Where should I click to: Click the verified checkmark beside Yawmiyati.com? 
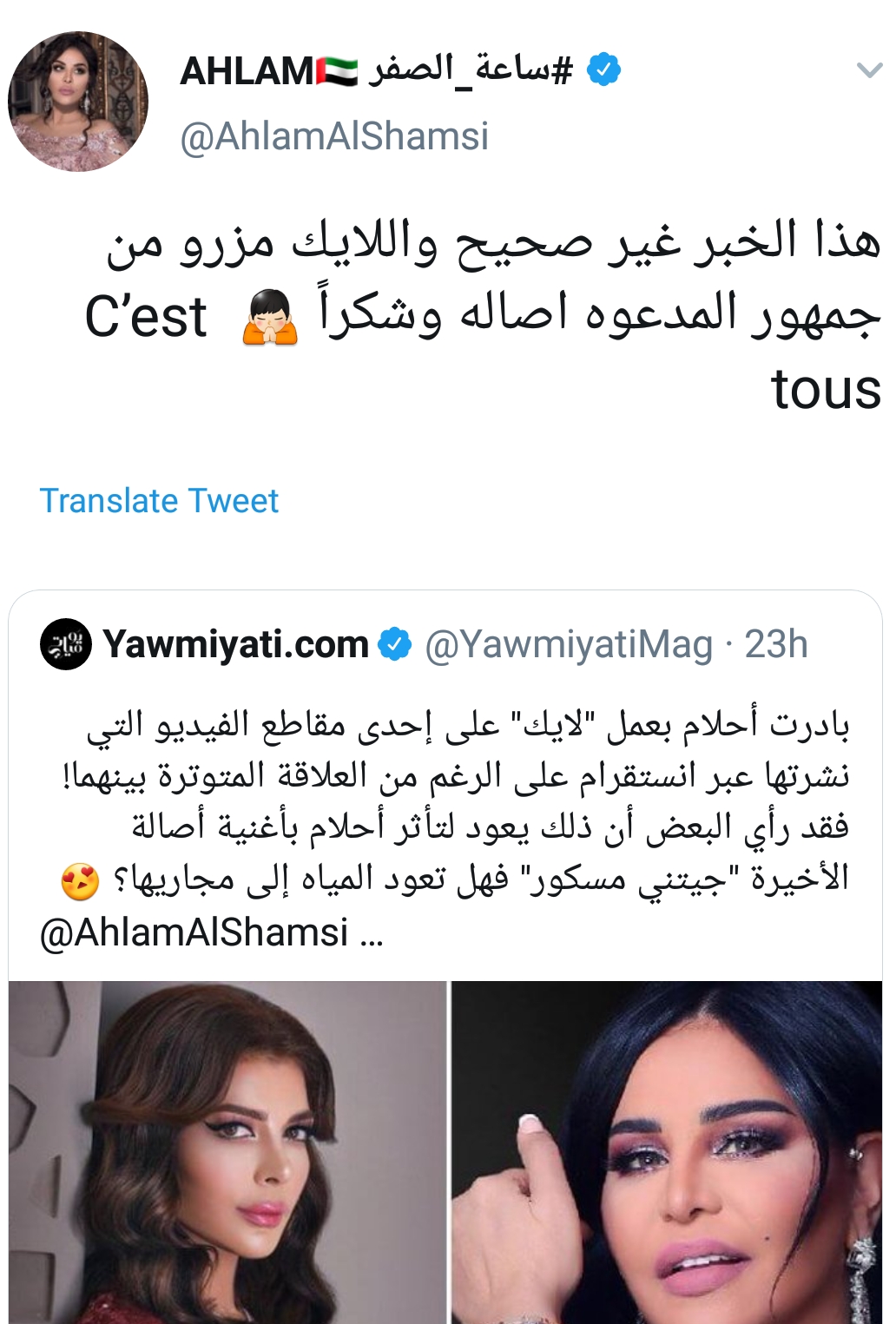tap(393, 643)
